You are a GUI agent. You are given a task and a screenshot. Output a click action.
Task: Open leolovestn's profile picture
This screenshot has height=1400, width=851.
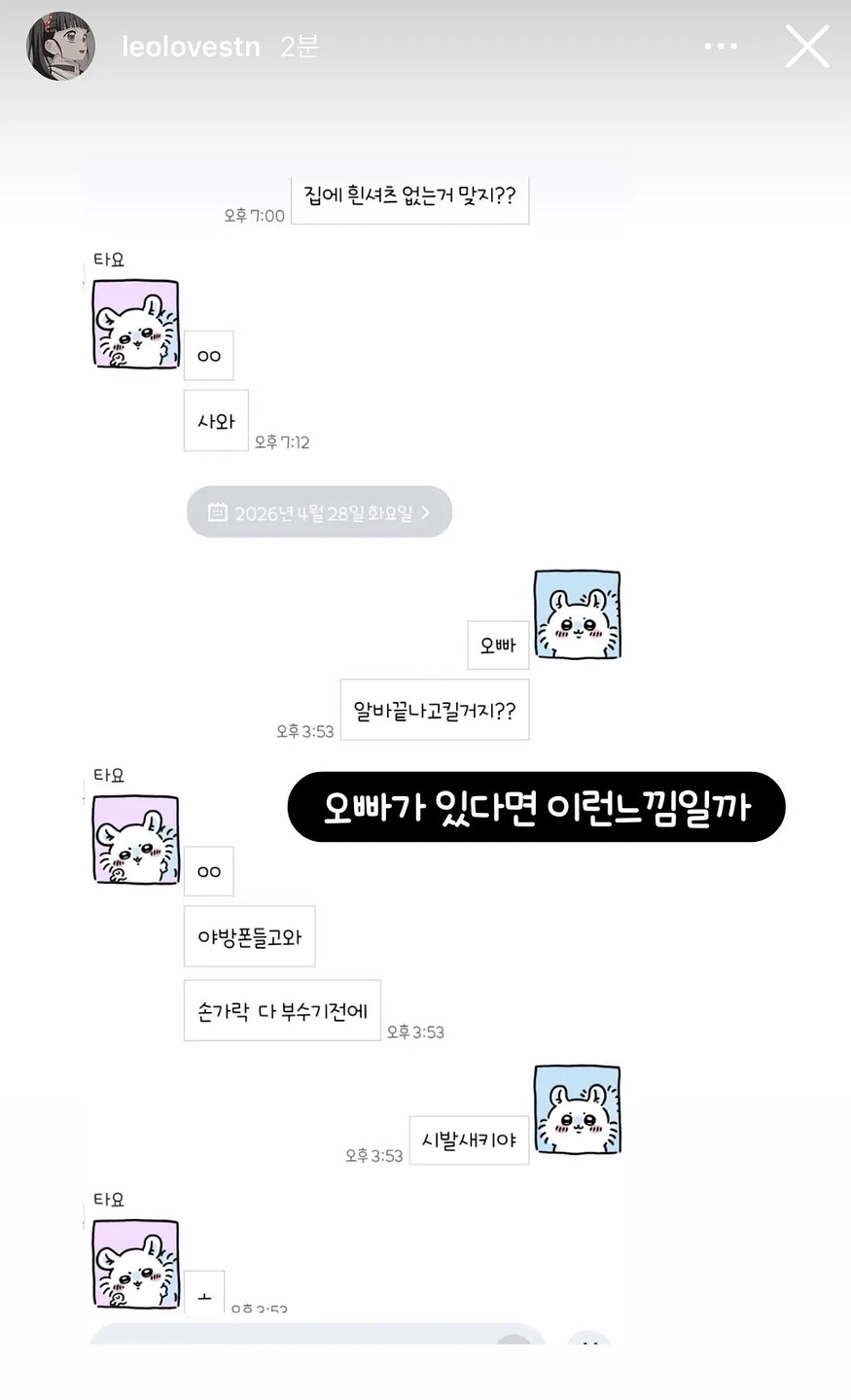[60, 47]
